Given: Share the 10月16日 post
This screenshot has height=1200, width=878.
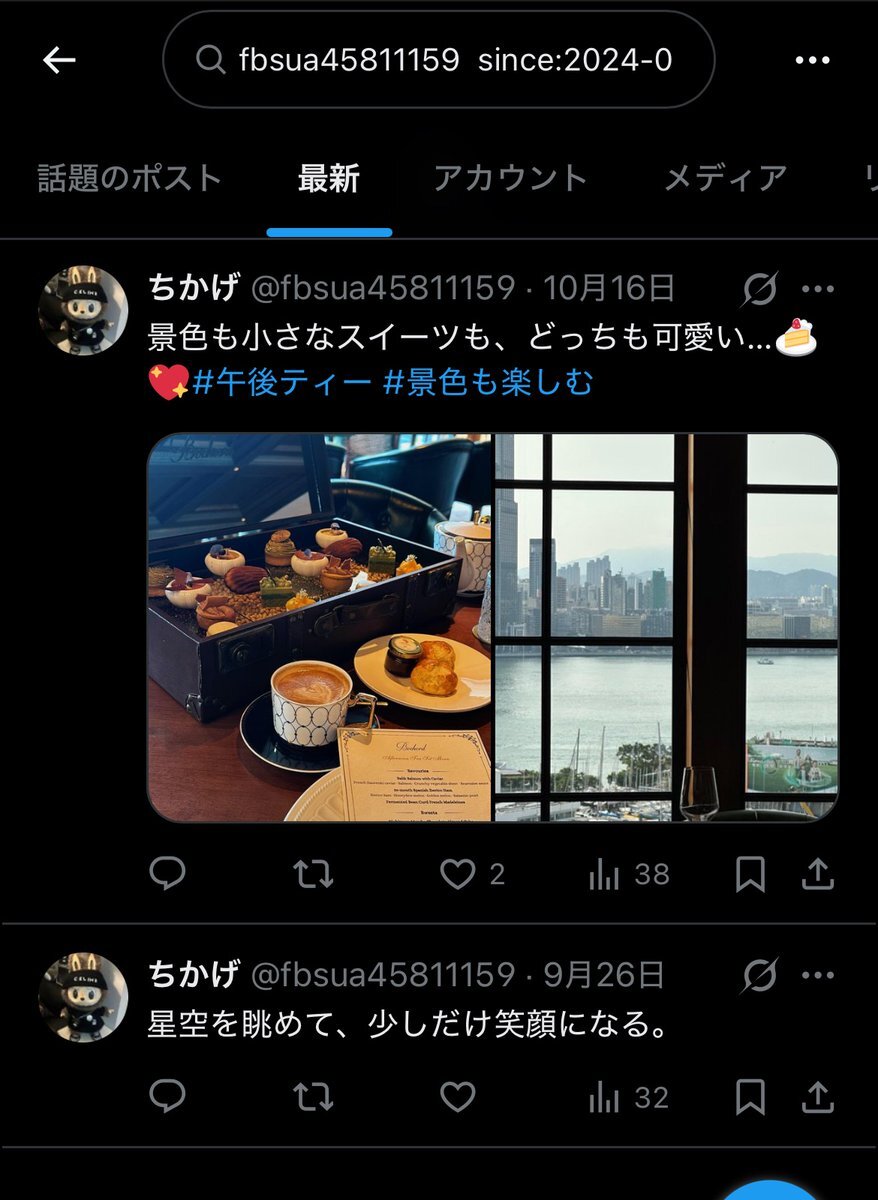Looking at the screenshot, I should click(817, 875).
